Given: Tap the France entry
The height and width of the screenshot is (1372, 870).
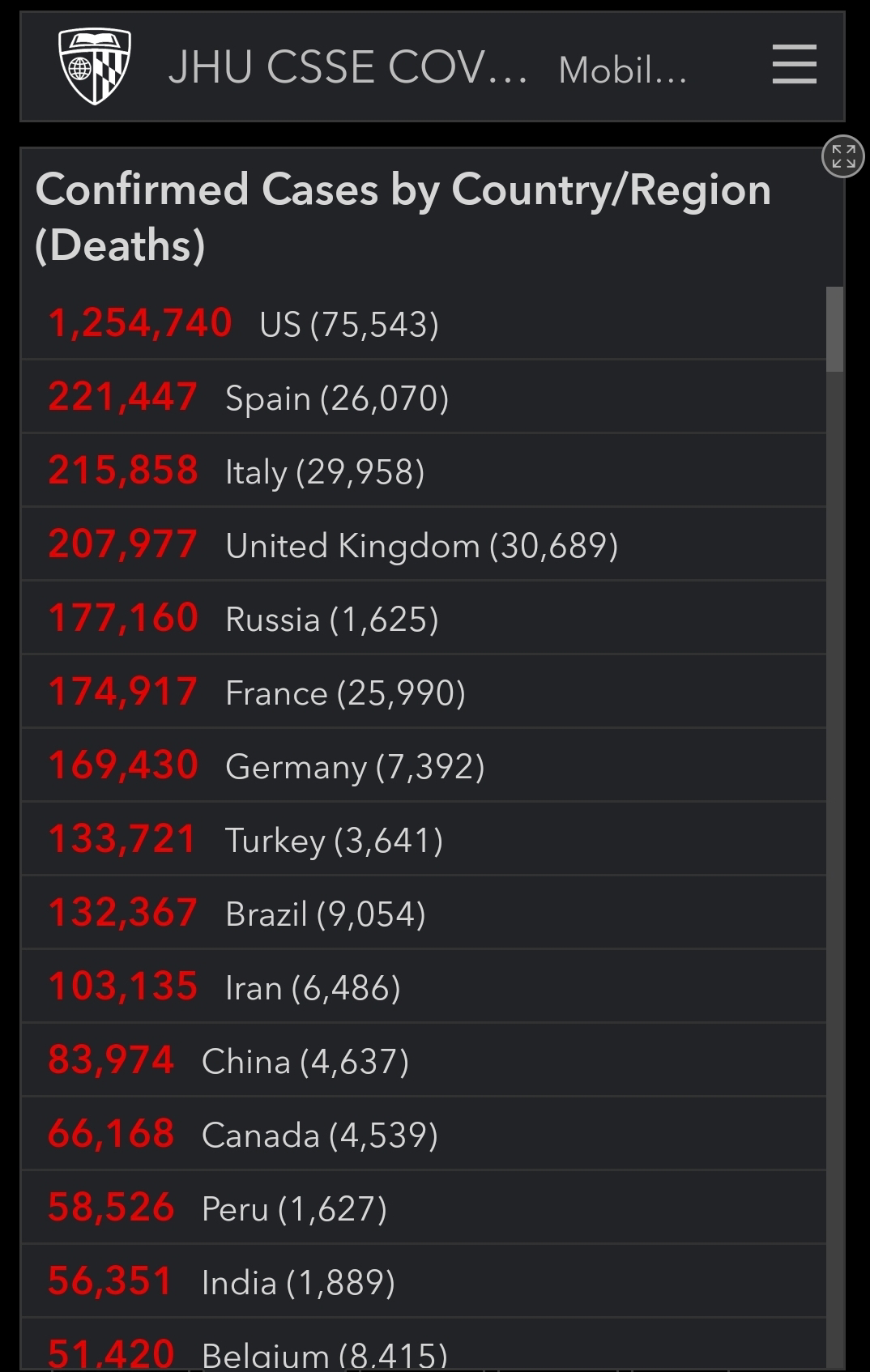Looking at the screenshot, I should pyautogui.click(x=423, y=692).
